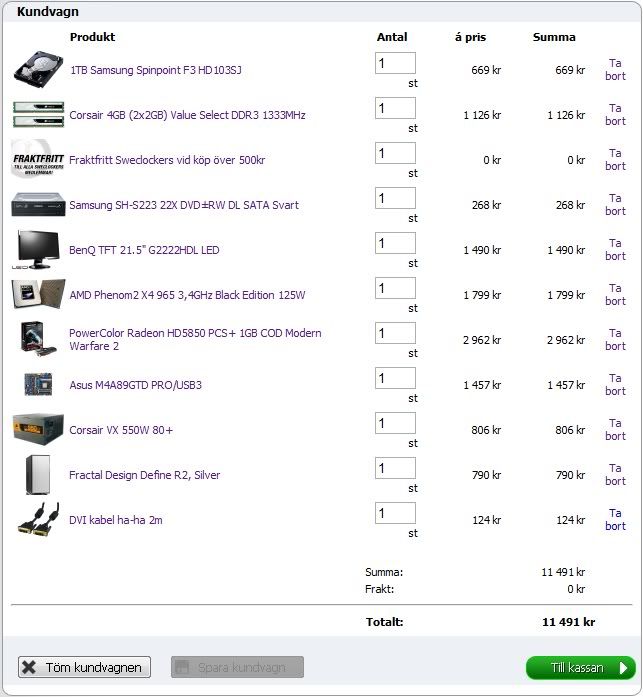Remove DVI kabel ha-ha 2m from cart
The width and height of the screenshot is (643, 697).
pos(615,519)
